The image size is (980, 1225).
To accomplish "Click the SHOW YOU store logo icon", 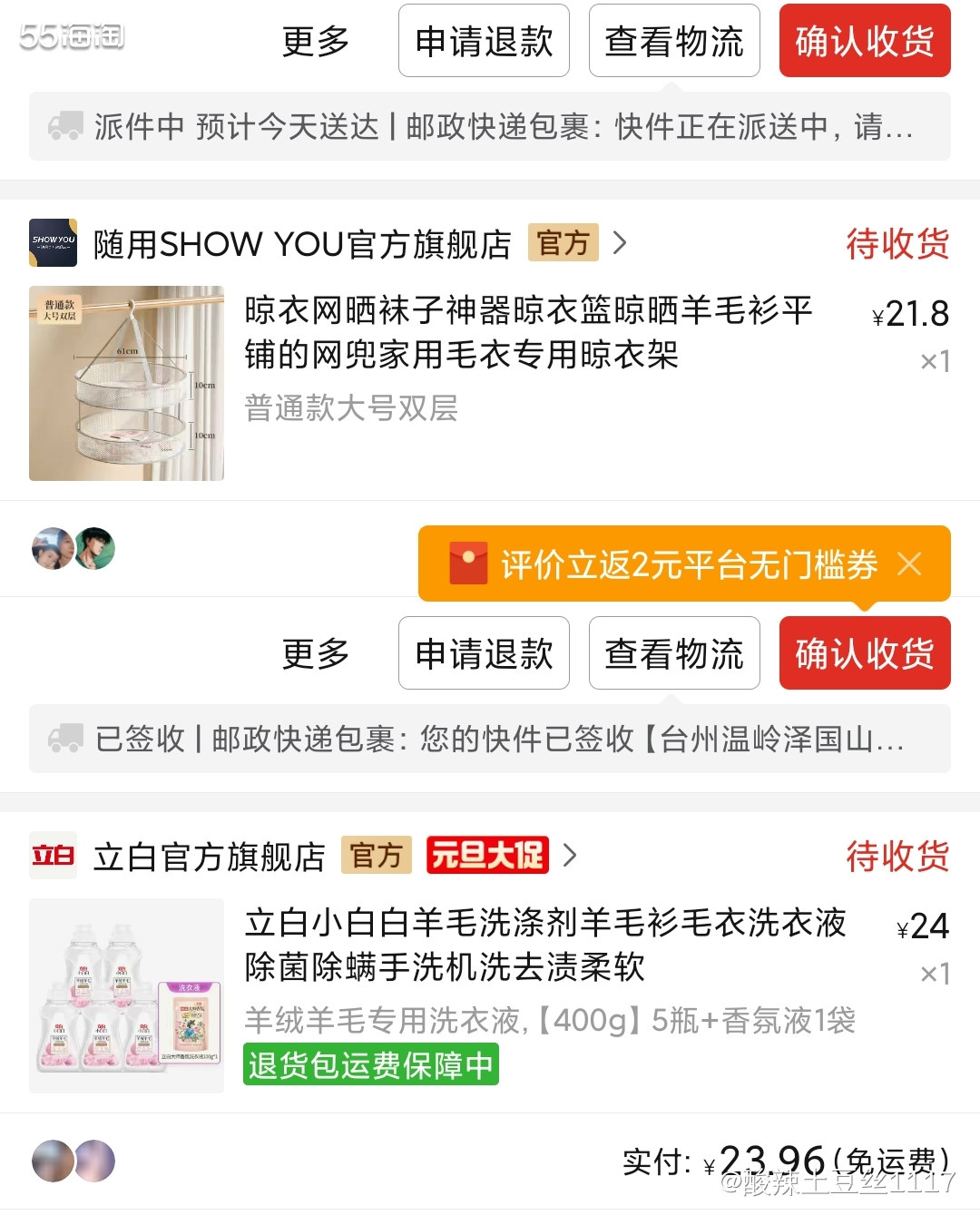I will coord(54,243).
